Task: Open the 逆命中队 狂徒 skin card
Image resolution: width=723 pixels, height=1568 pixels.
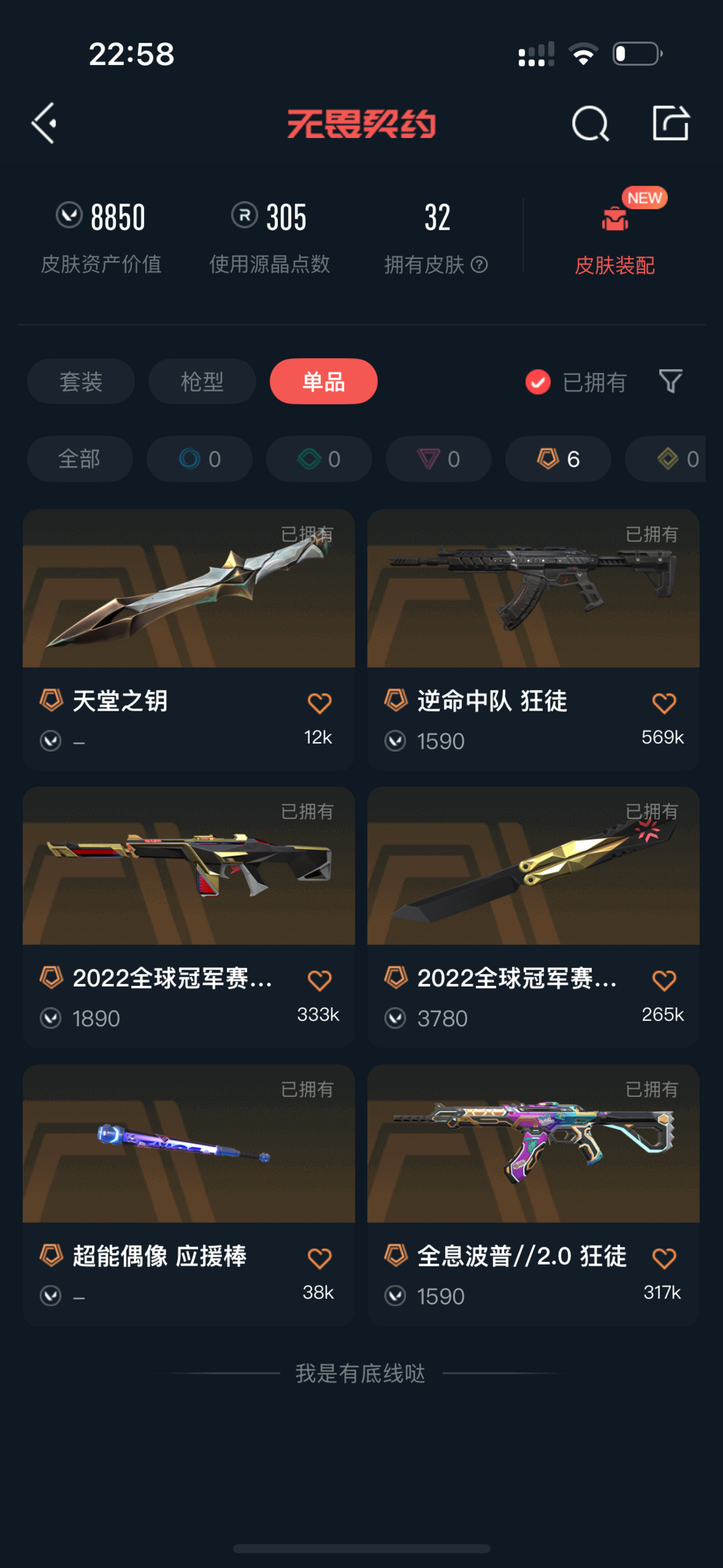Action: tap(534, 640)
